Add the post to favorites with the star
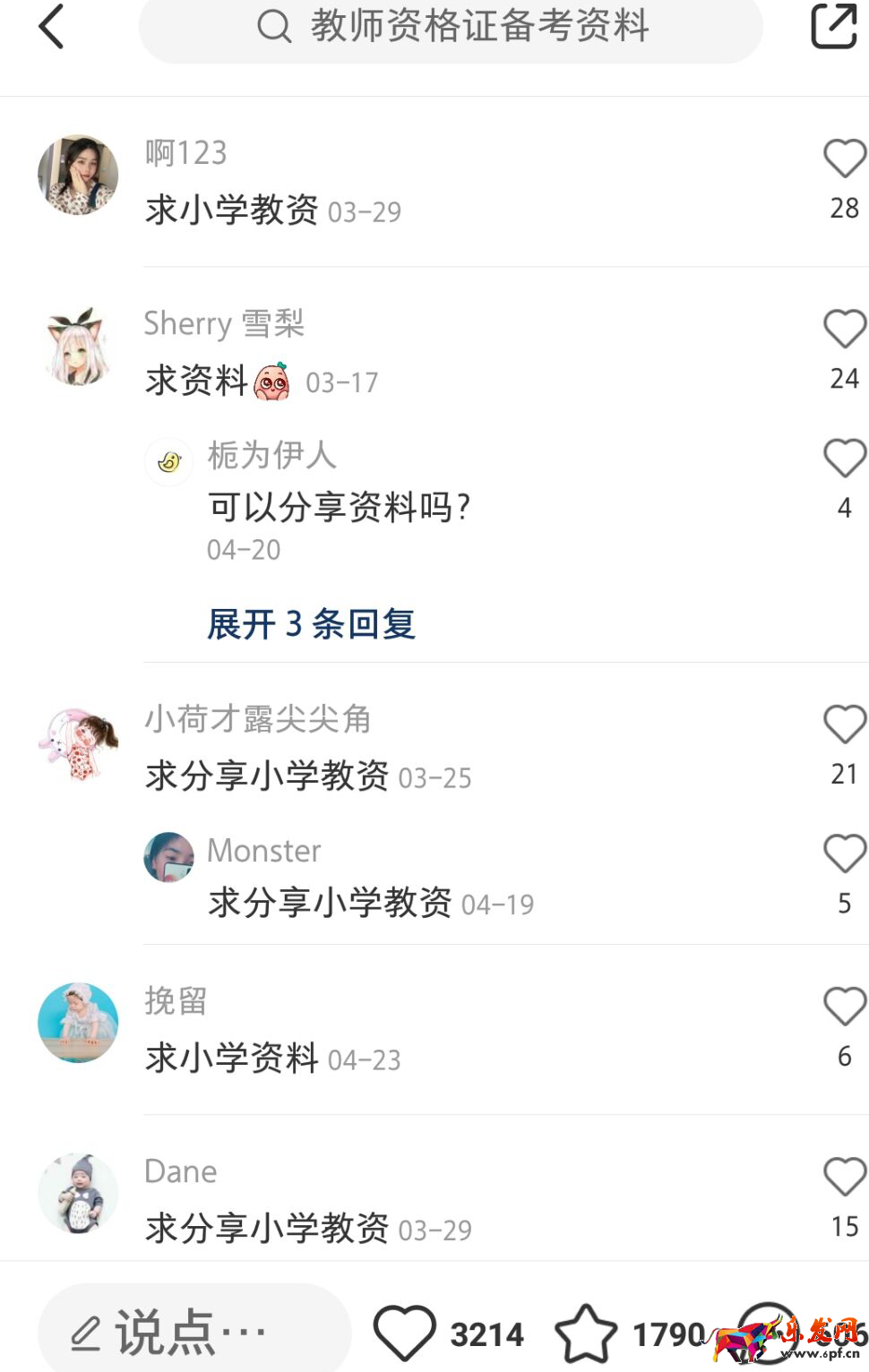 coord(586,1333)
